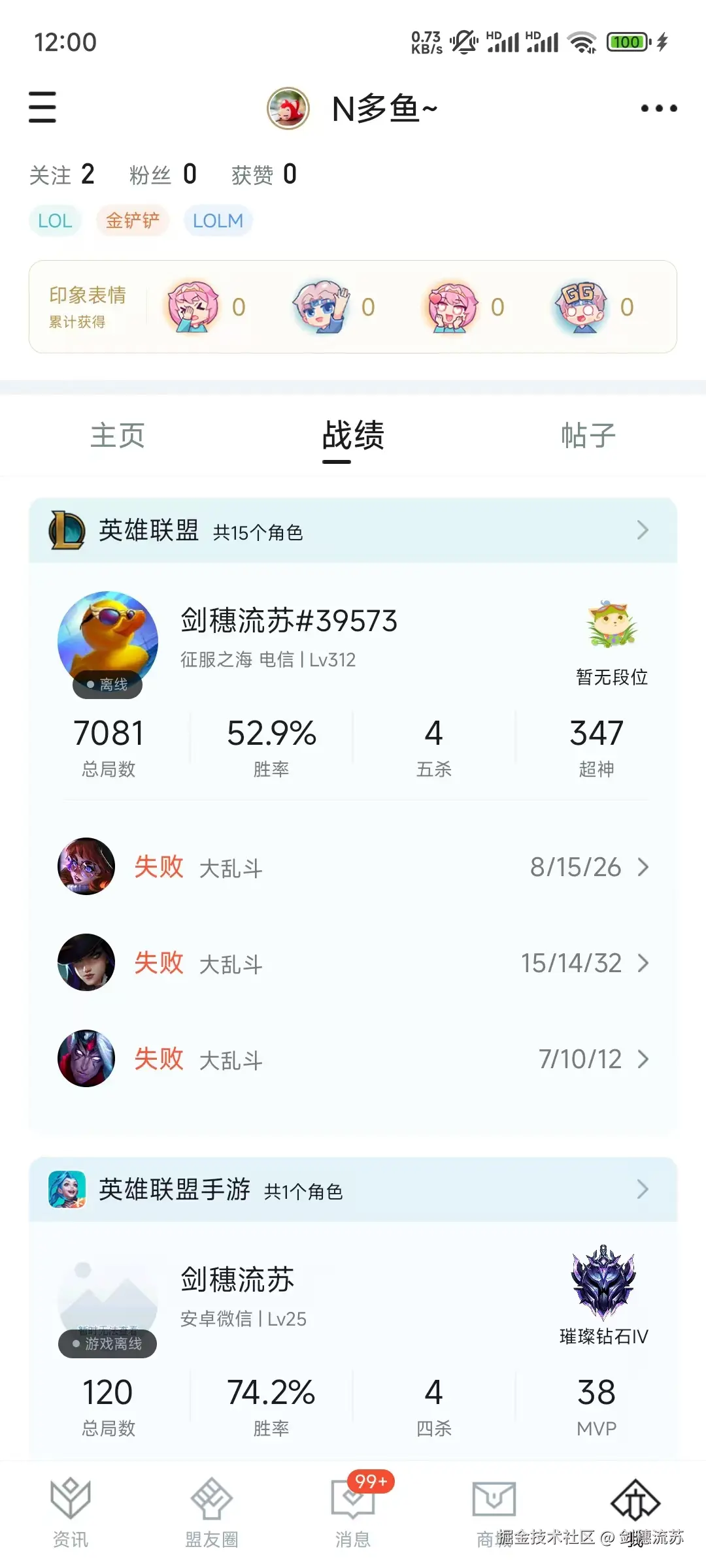The image size is (706, 1568).
Task: Open details of the first 大乱斗 loss
Action: [x=353, y=867]
